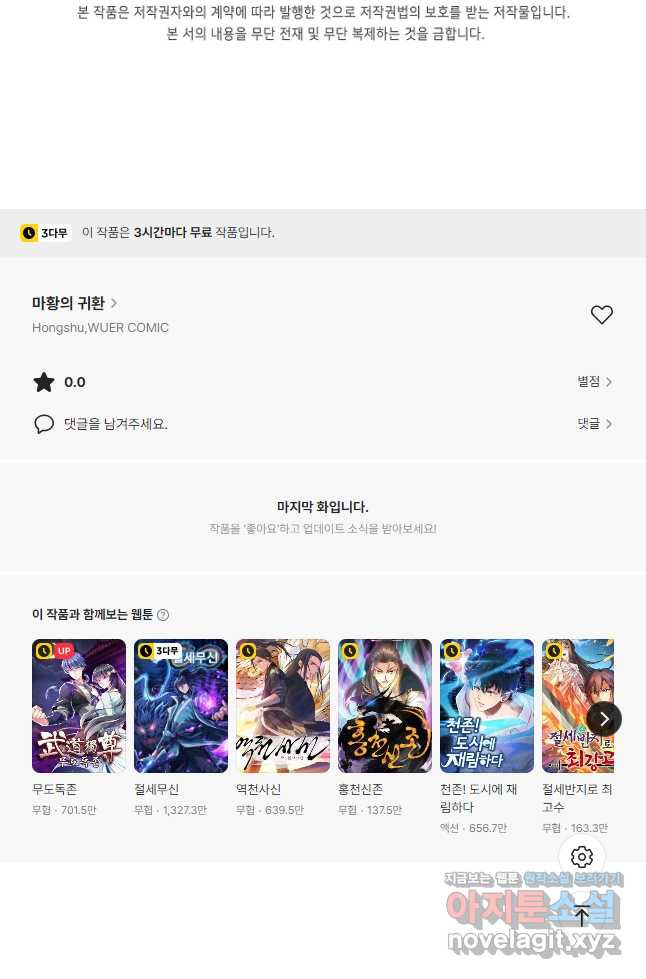The width and height of the screenshot is (646, 979).
Task: Open the 별점 rating page
Action: (594, 382)
